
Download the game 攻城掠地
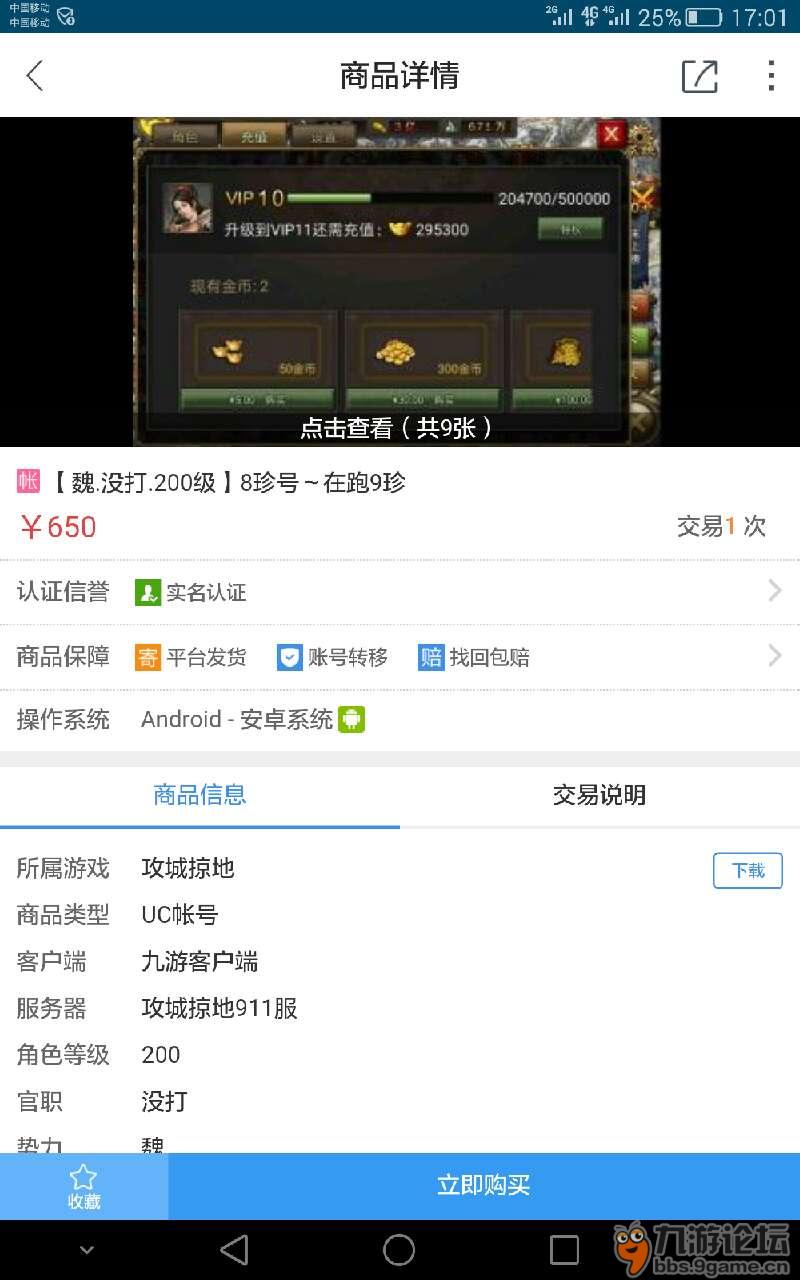tap(747, 870)
